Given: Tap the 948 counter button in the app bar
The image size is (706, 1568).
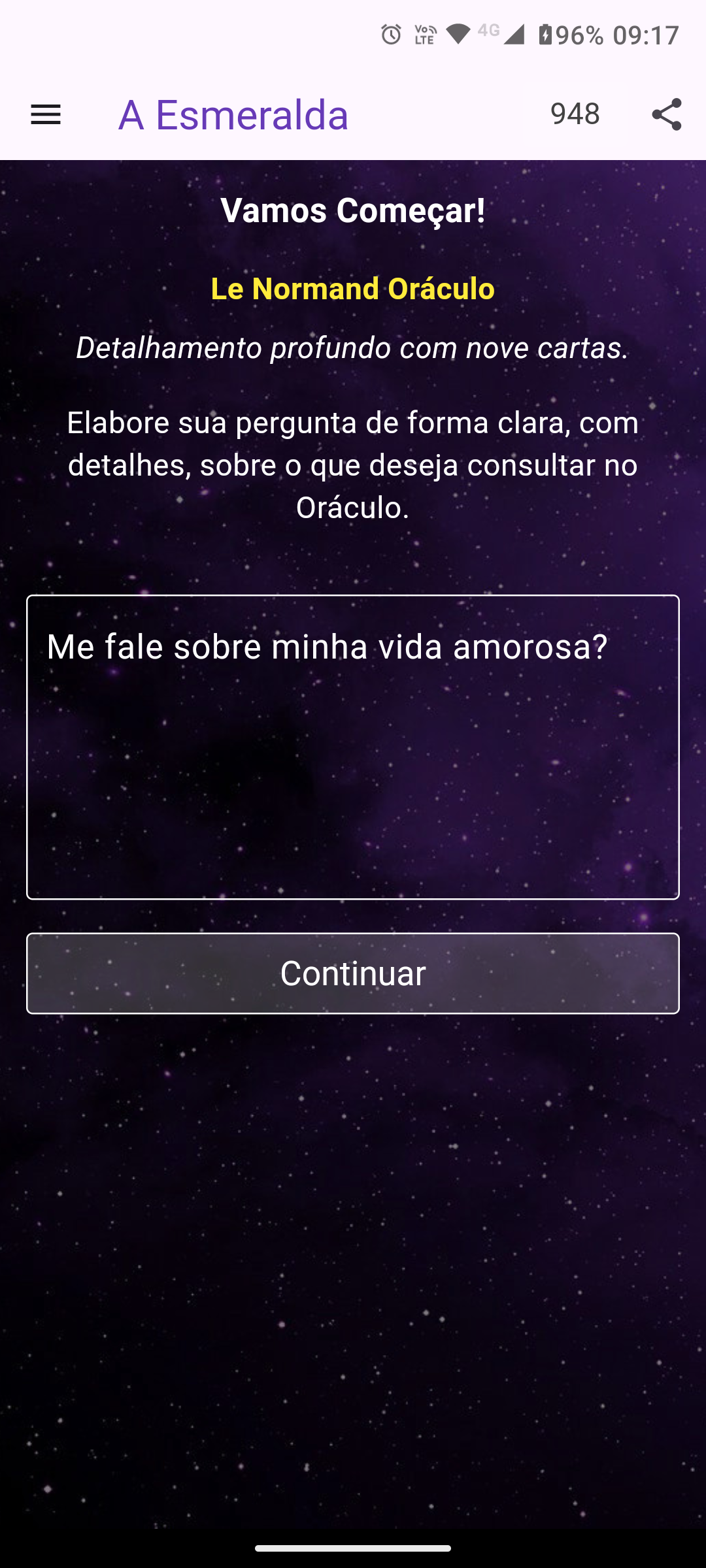Looking at the screenshot, I should pos(575,114).
